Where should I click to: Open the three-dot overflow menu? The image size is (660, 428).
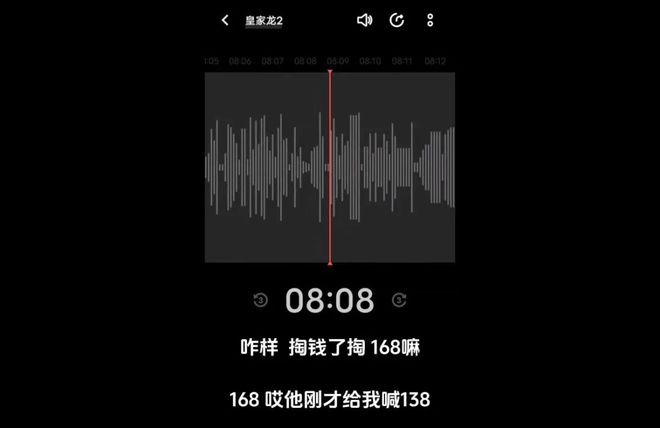430,20
